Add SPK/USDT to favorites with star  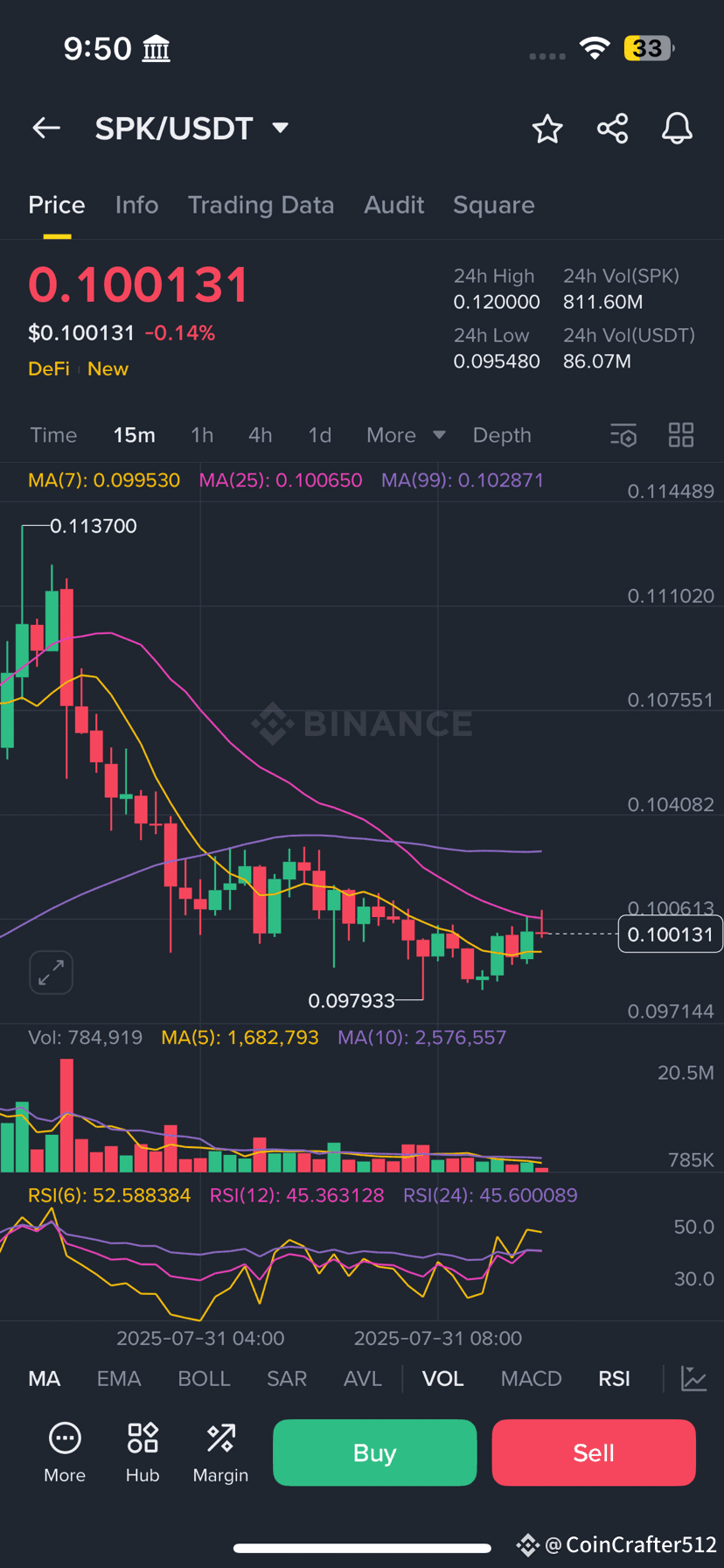[x=547, y=129]
